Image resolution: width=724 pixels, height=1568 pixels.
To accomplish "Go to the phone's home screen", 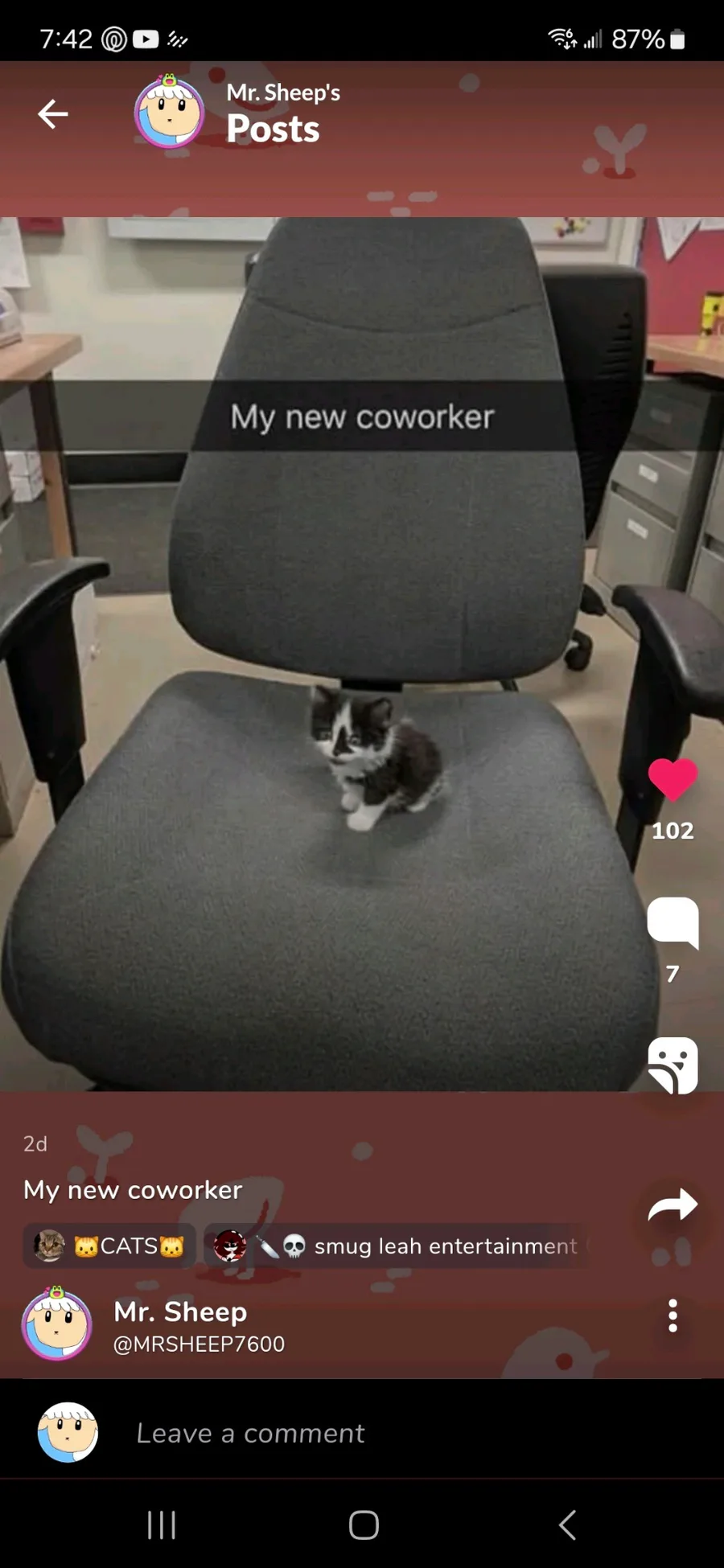I will 364,1525.
